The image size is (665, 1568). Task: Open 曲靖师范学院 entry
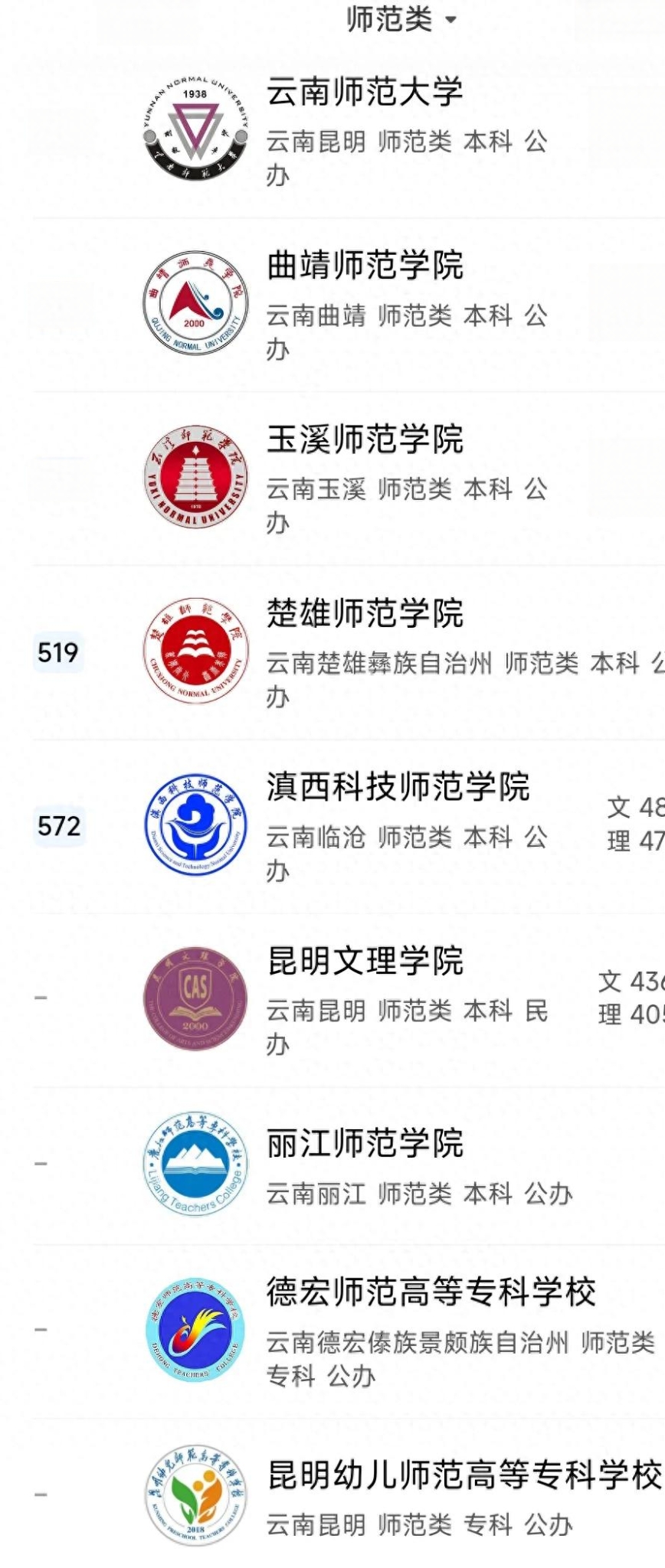click(x=365, y=266)
